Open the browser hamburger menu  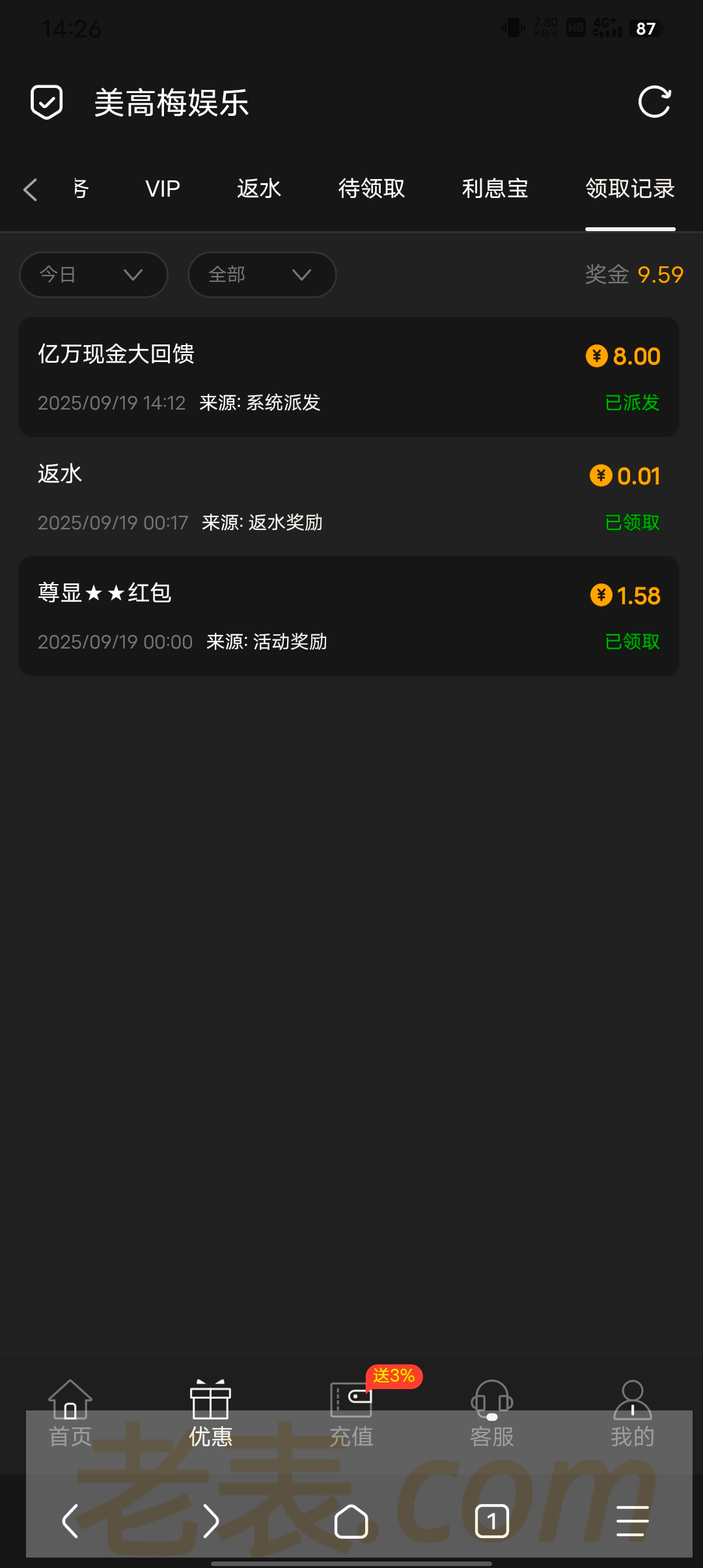pyautogui.click(x=632, y=1521)
